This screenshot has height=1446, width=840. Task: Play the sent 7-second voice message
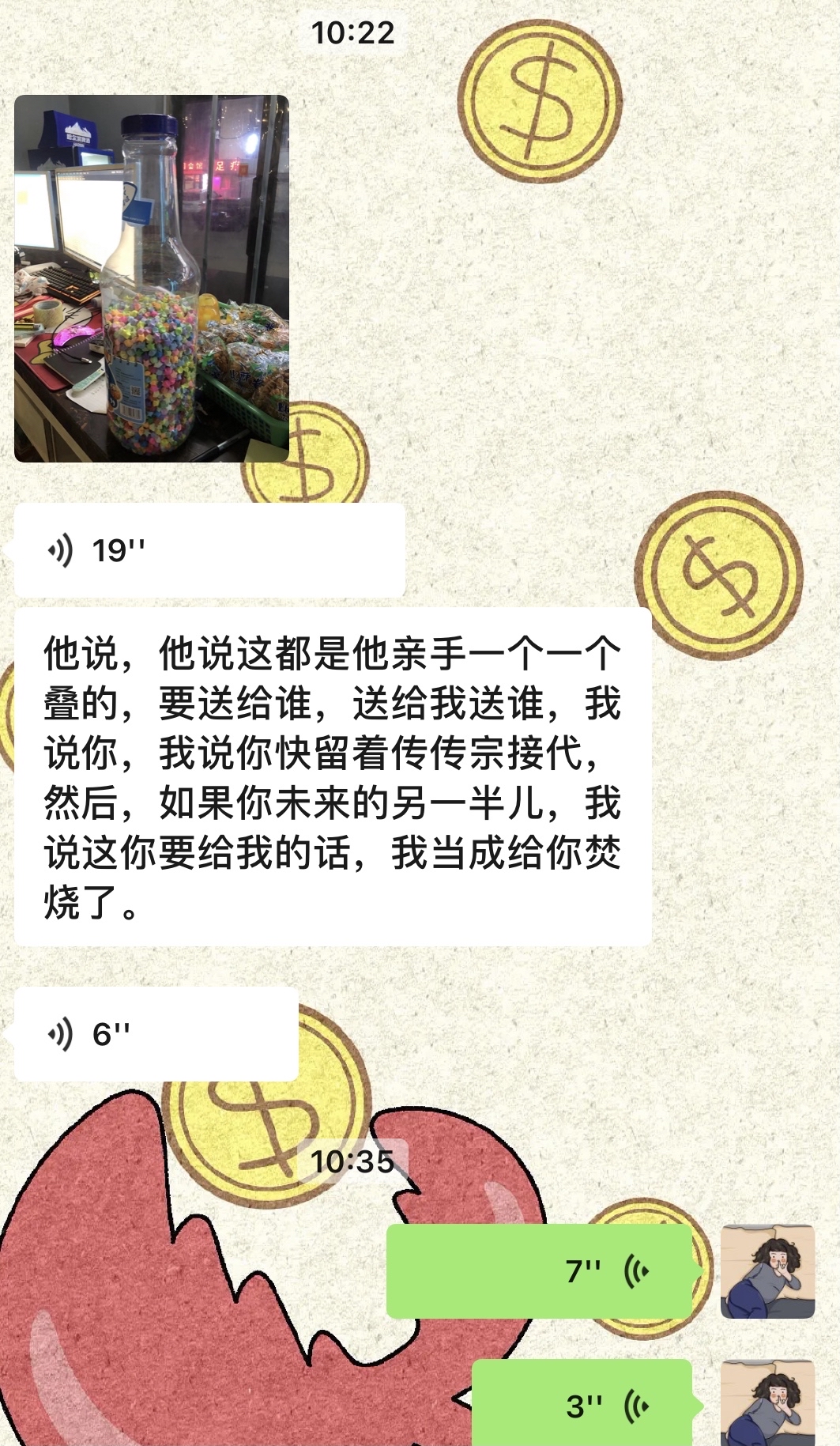tap(539, 1271)
